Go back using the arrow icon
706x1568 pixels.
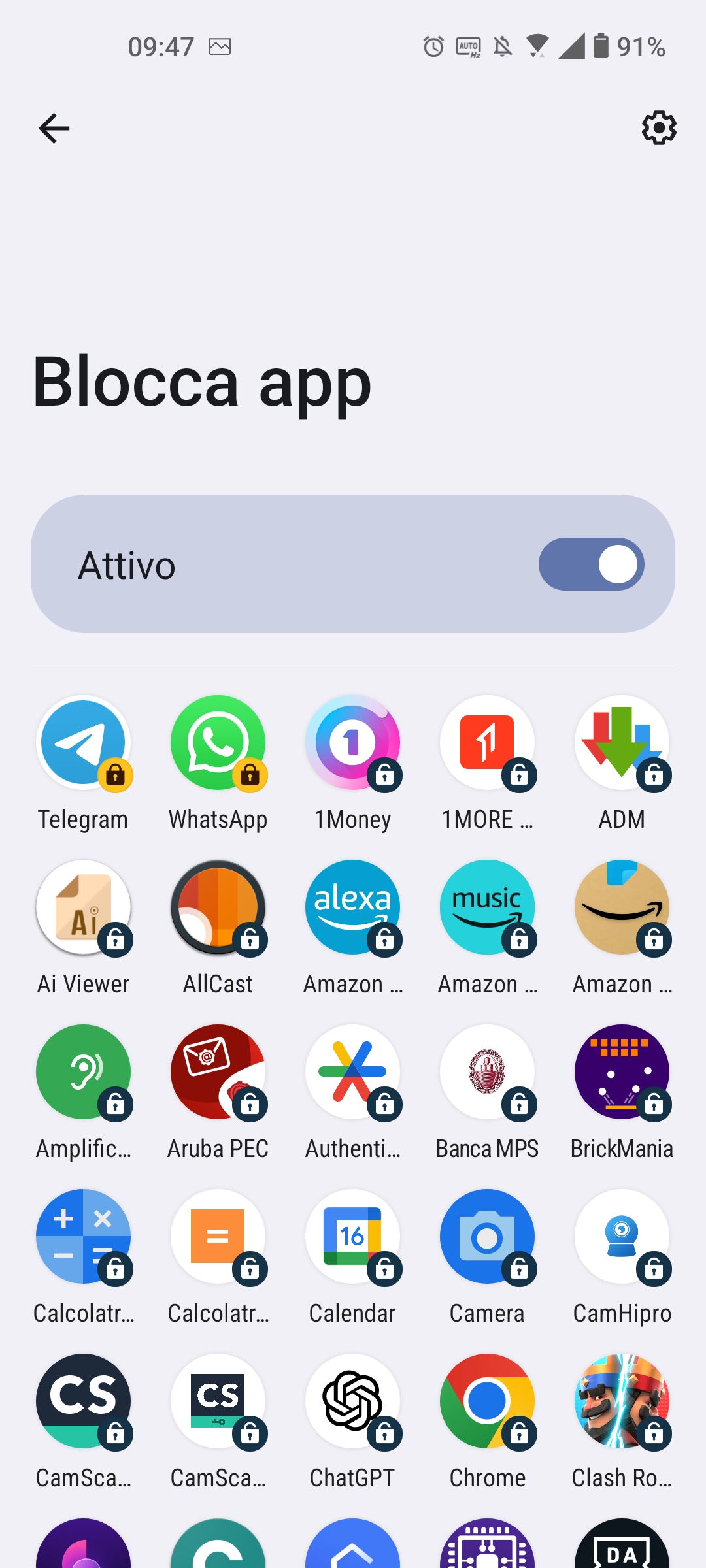[54, 128]
